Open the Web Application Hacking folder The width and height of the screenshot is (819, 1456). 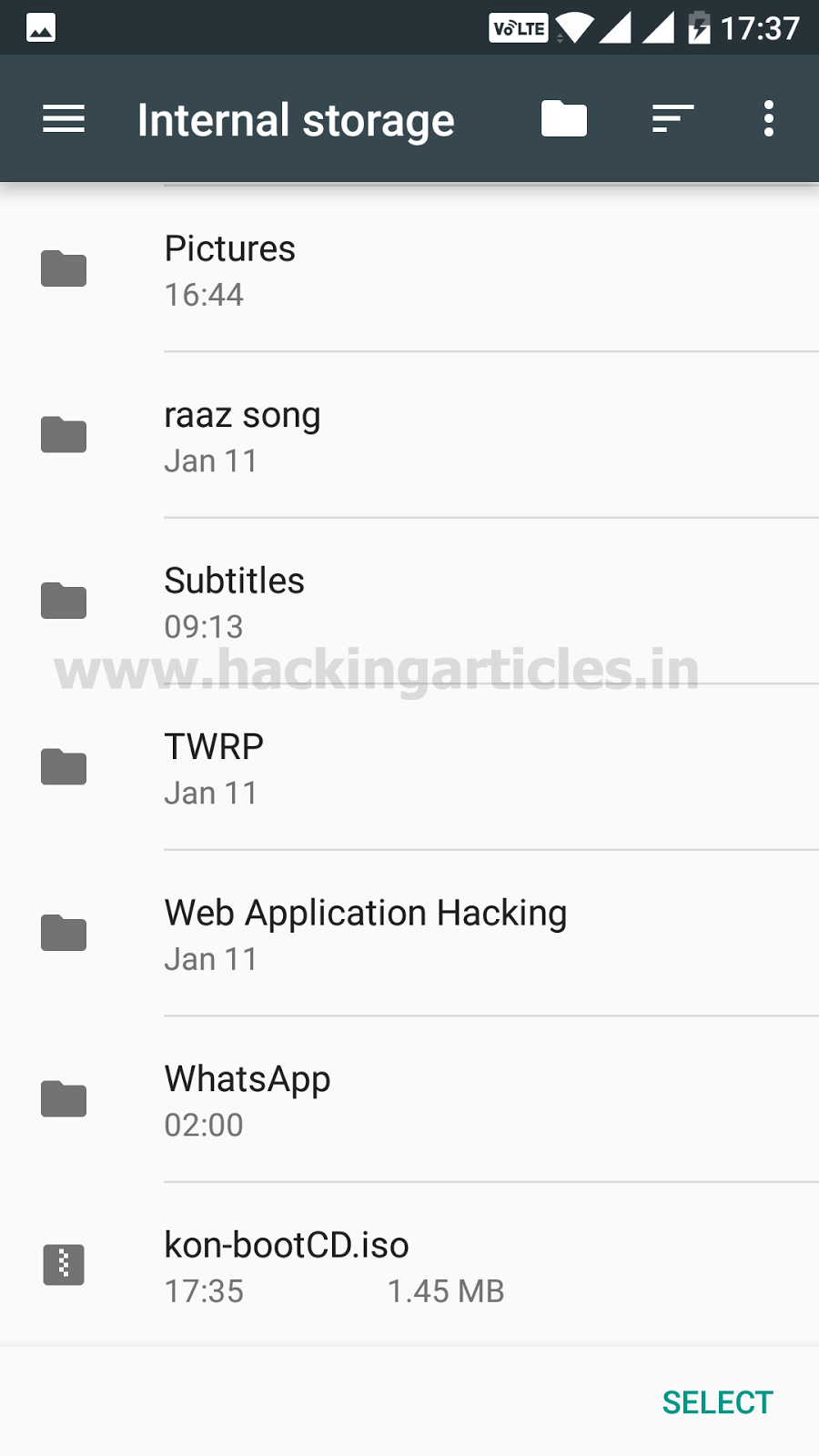tap(409, 934)
